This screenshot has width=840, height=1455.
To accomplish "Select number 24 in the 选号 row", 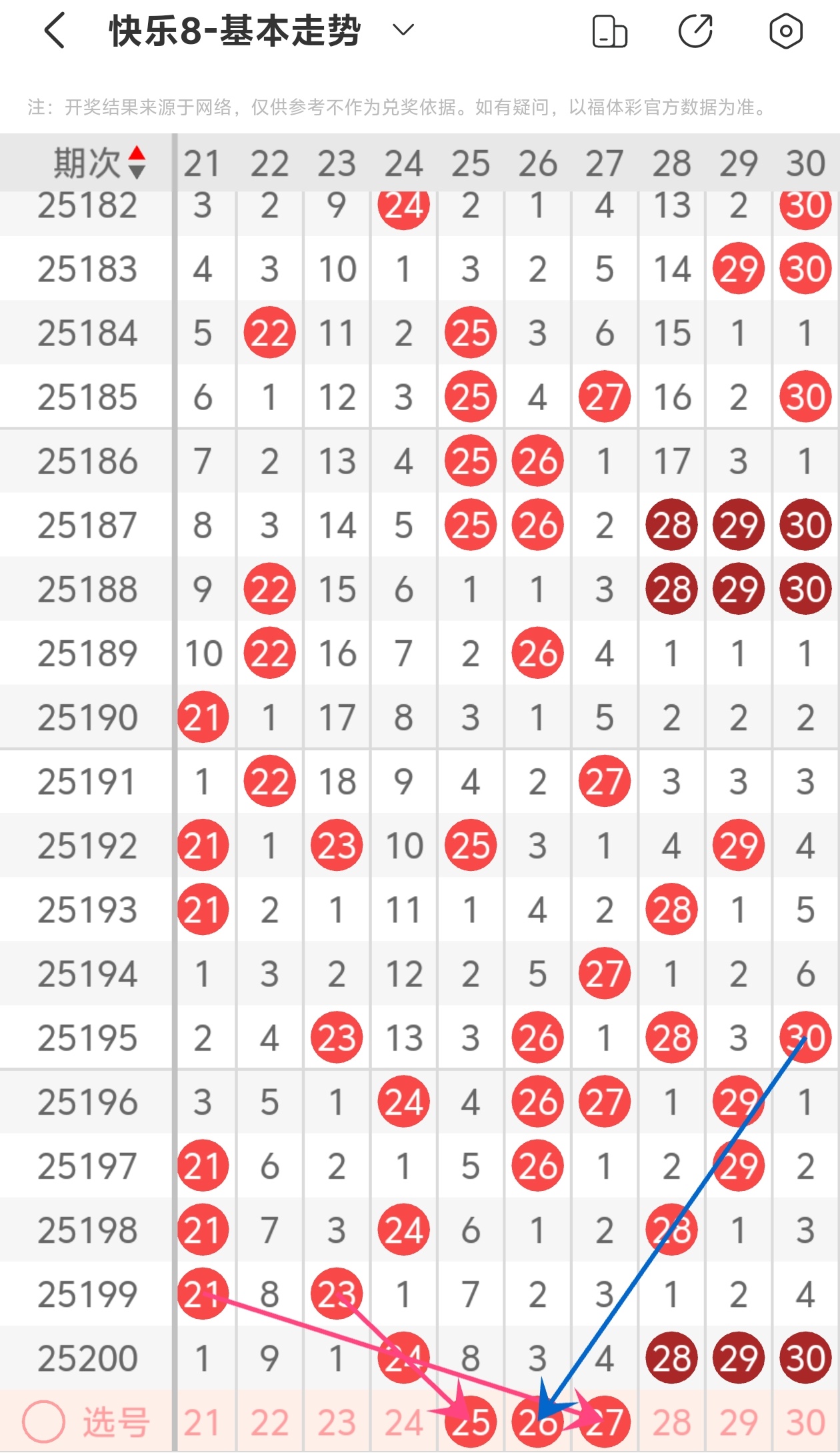I will 403,1423.
